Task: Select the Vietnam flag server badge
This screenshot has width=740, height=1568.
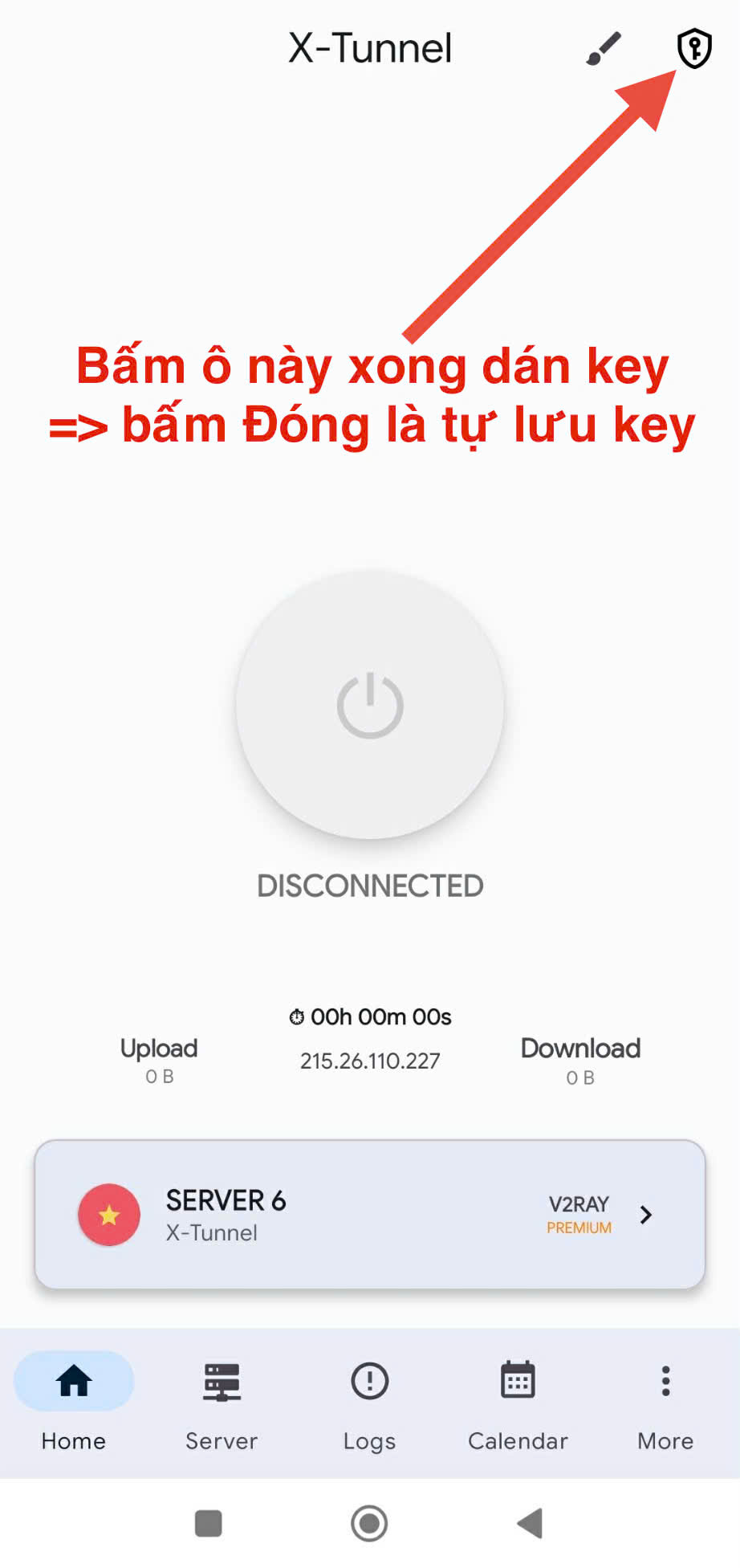Action: click(109, 1215)
